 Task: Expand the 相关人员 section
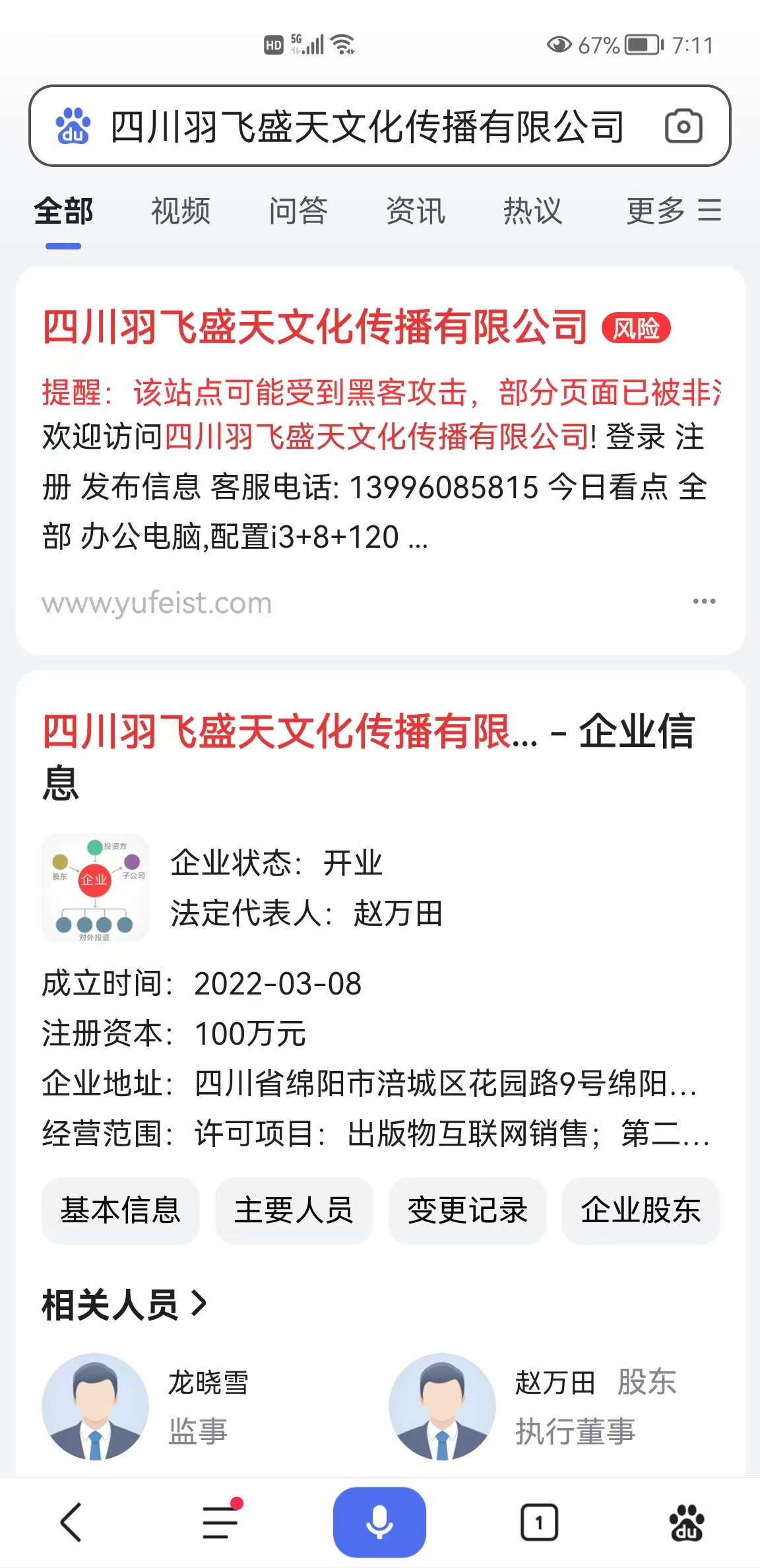[x=125, y=1304]
